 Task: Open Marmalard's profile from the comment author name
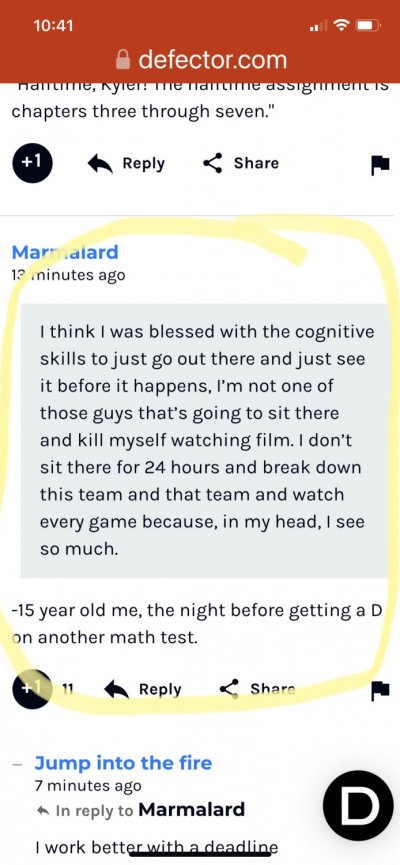[65, 252]
